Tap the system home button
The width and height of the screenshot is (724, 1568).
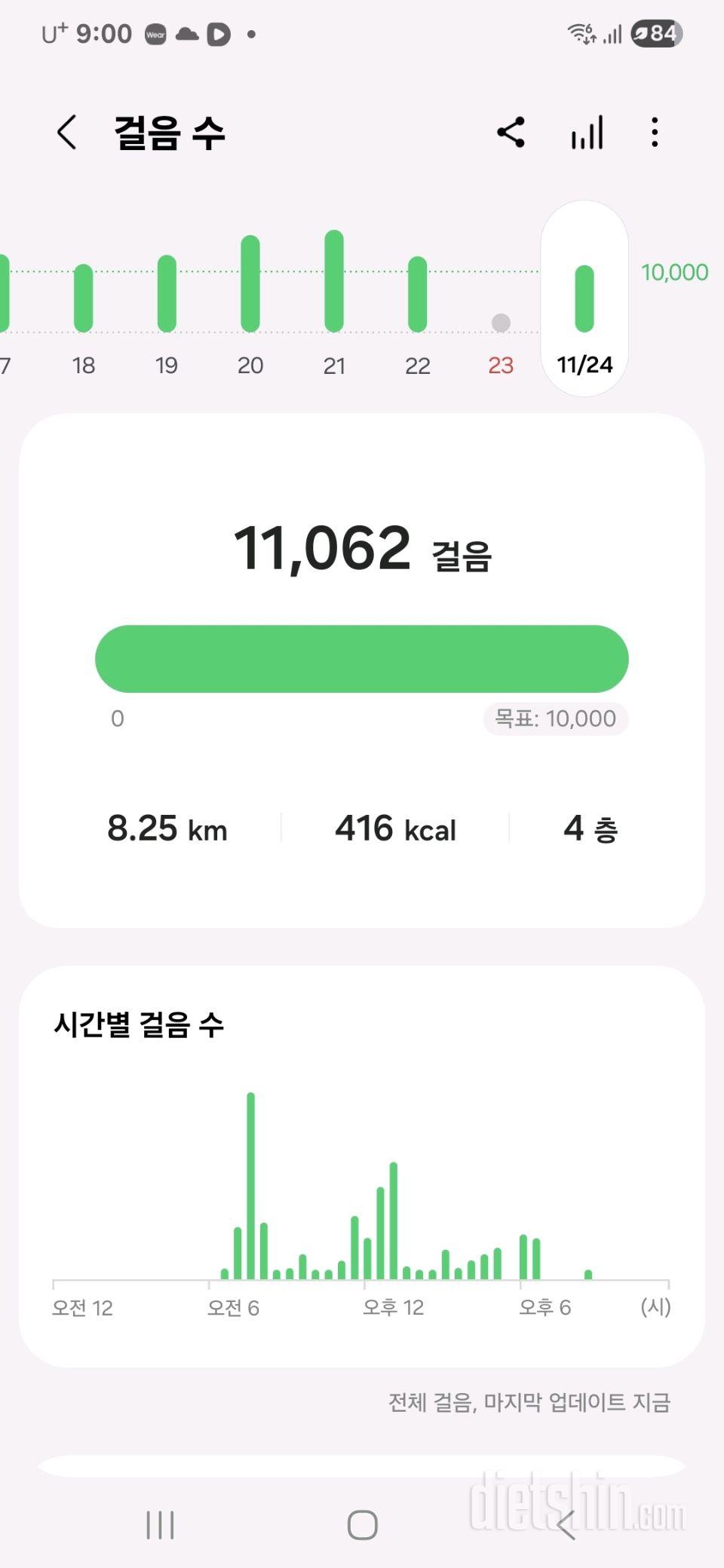(x=362, y=1525)
